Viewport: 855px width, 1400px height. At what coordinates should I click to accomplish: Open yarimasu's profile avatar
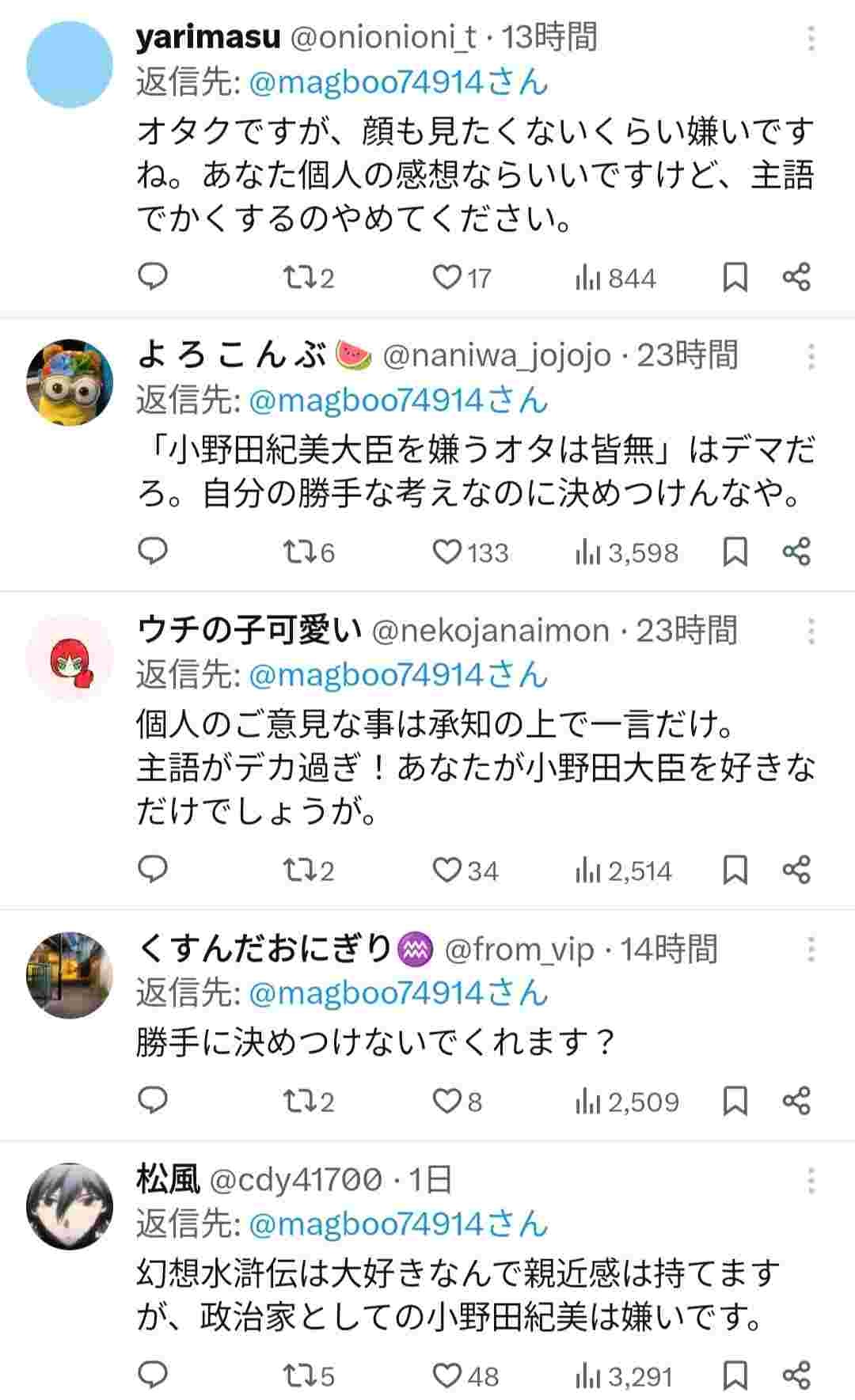[70, 65]
